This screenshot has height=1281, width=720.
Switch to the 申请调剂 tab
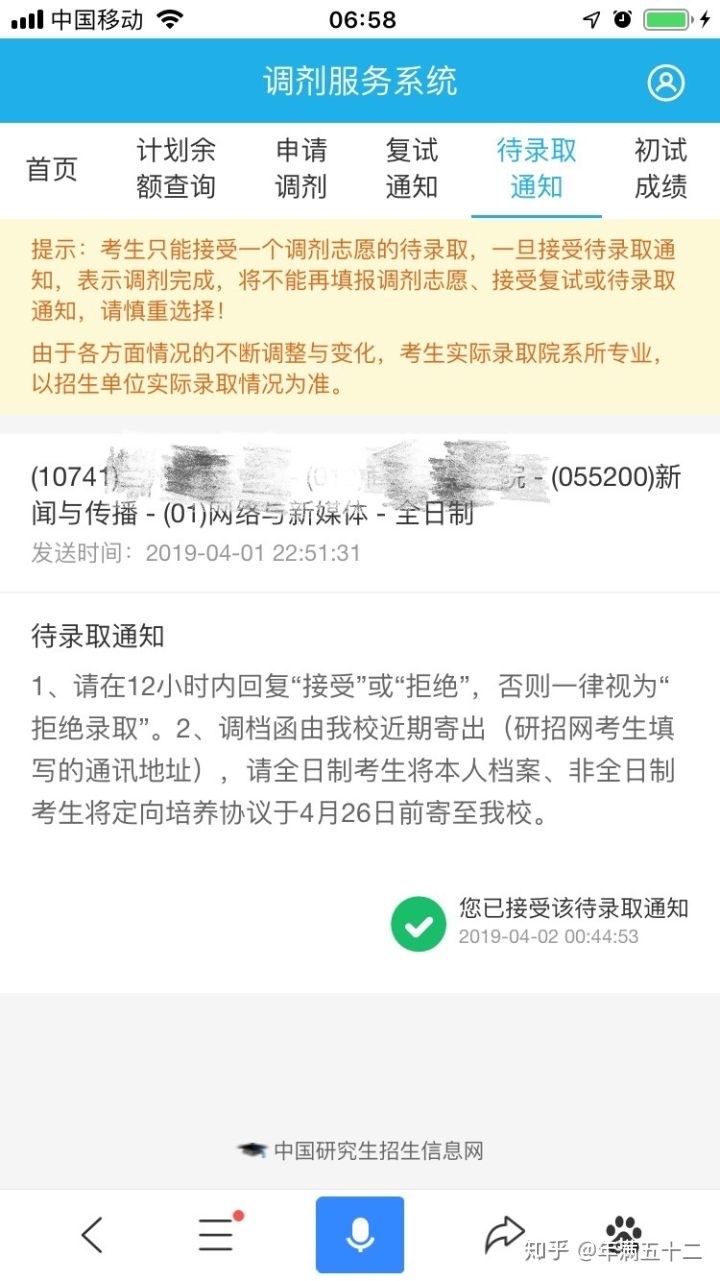tap(301, 169)
